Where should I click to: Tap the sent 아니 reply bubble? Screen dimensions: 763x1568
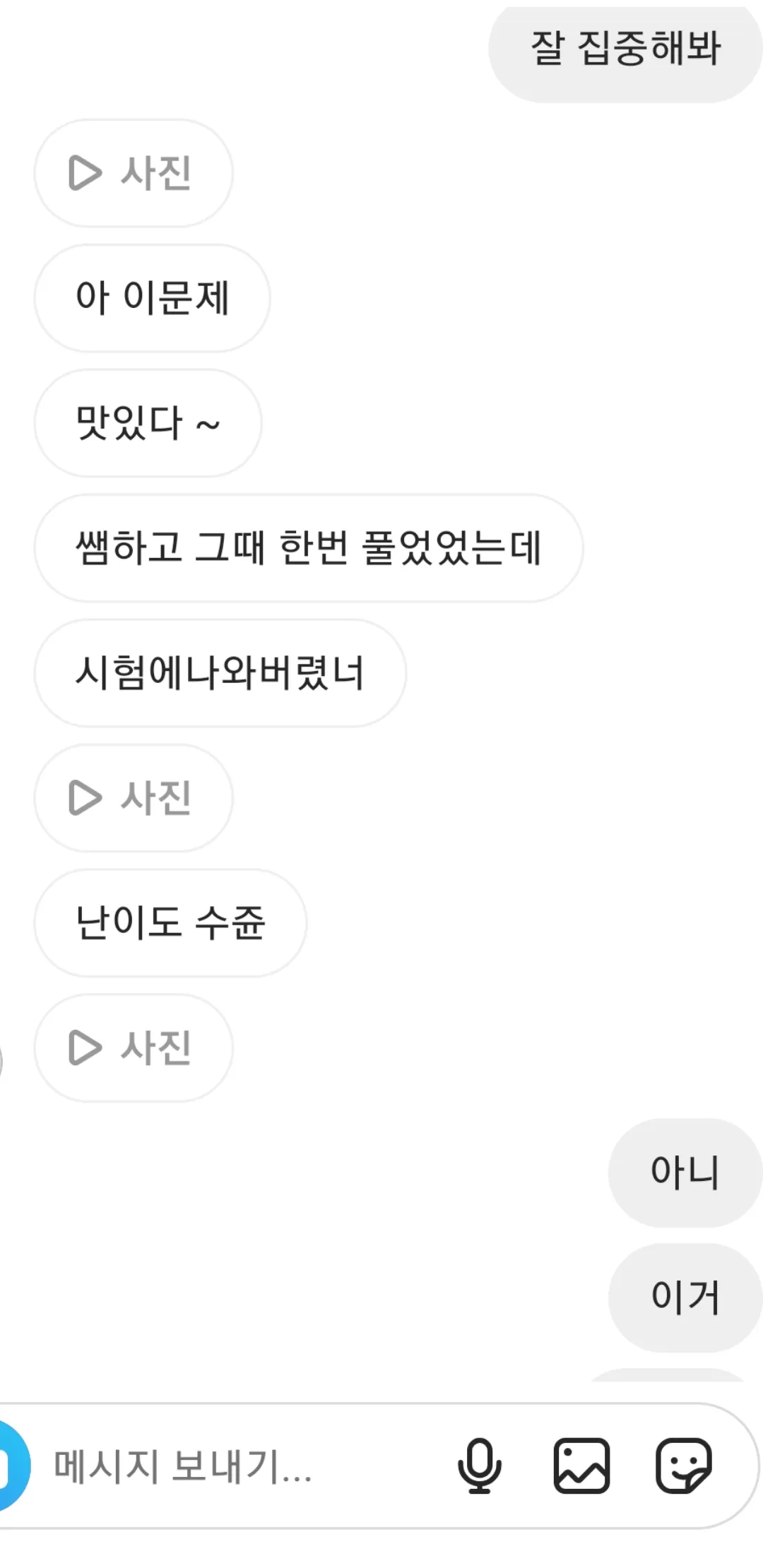coord(684,1172)
